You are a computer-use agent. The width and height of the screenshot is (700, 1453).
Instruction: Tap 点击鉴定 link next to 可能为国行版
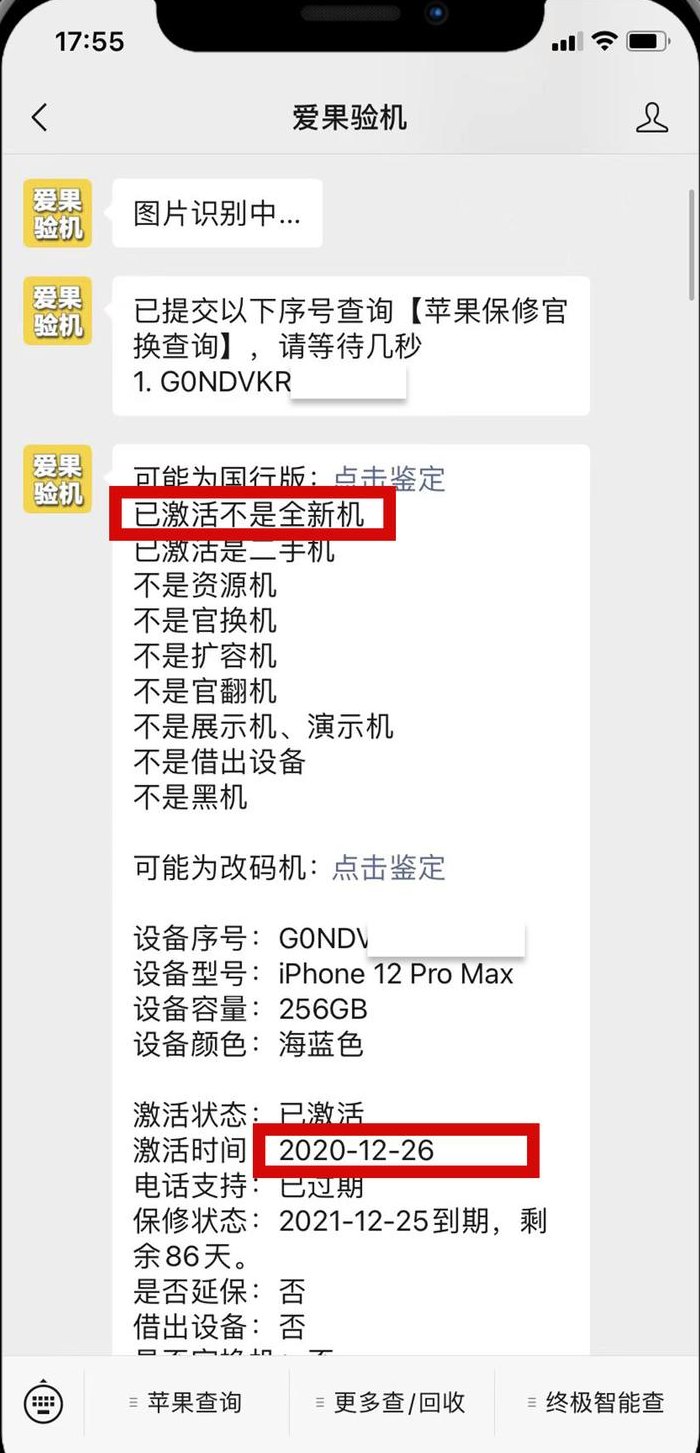click(389, 479)
